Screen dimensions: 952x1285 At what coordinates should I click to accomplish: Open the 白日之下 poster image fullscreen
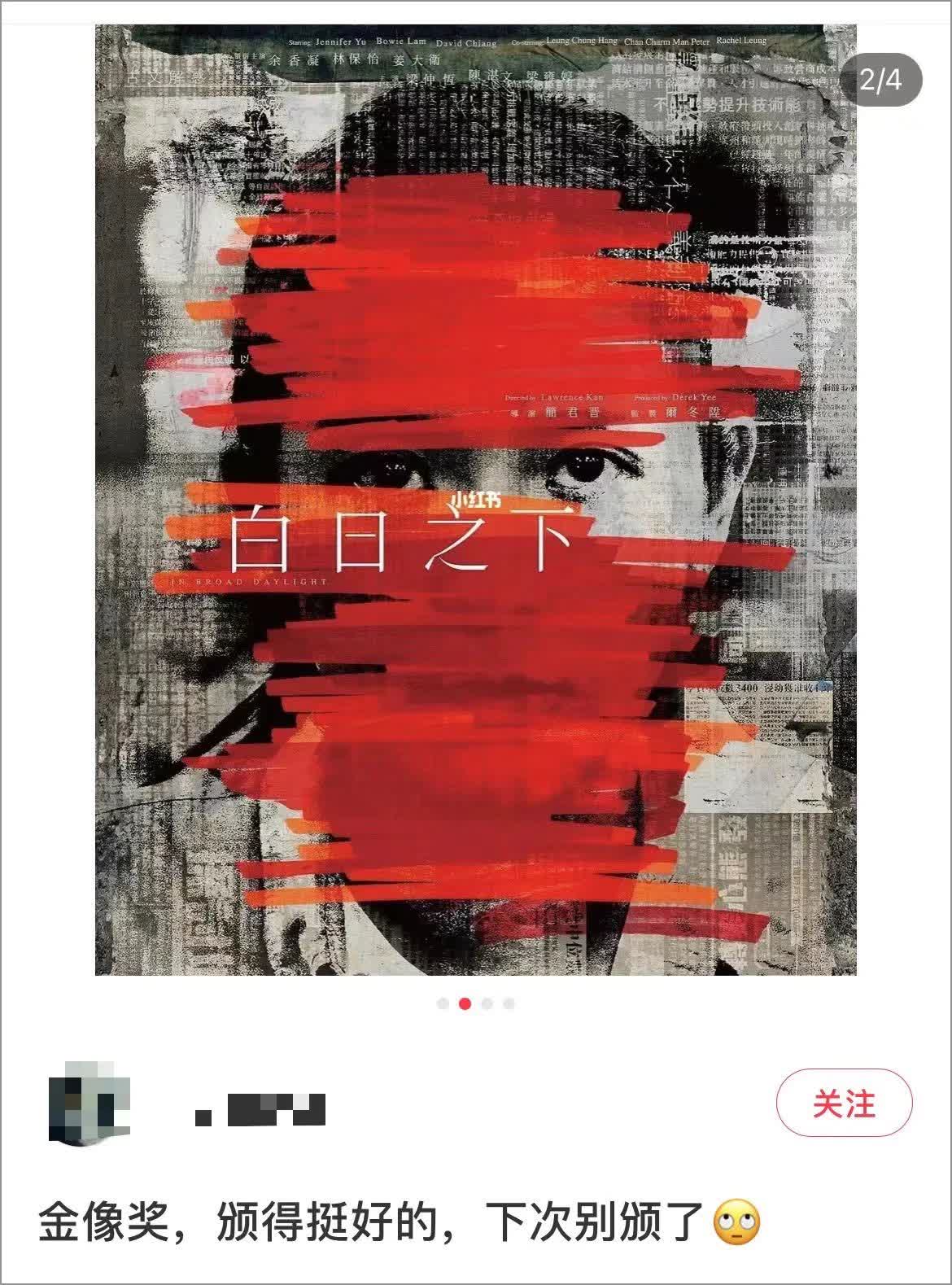475,500
